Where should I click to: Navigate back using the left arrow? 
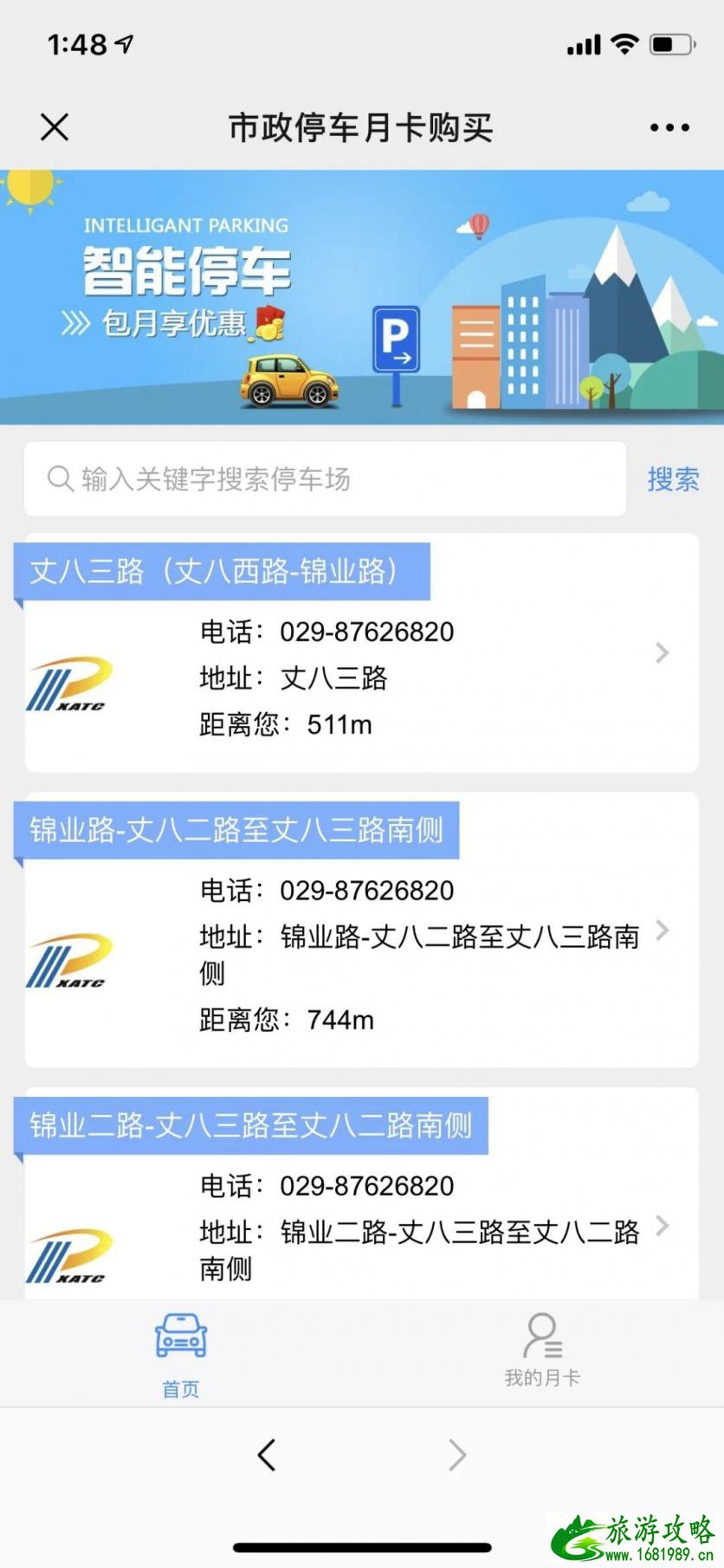click(x=267, y=1455)
